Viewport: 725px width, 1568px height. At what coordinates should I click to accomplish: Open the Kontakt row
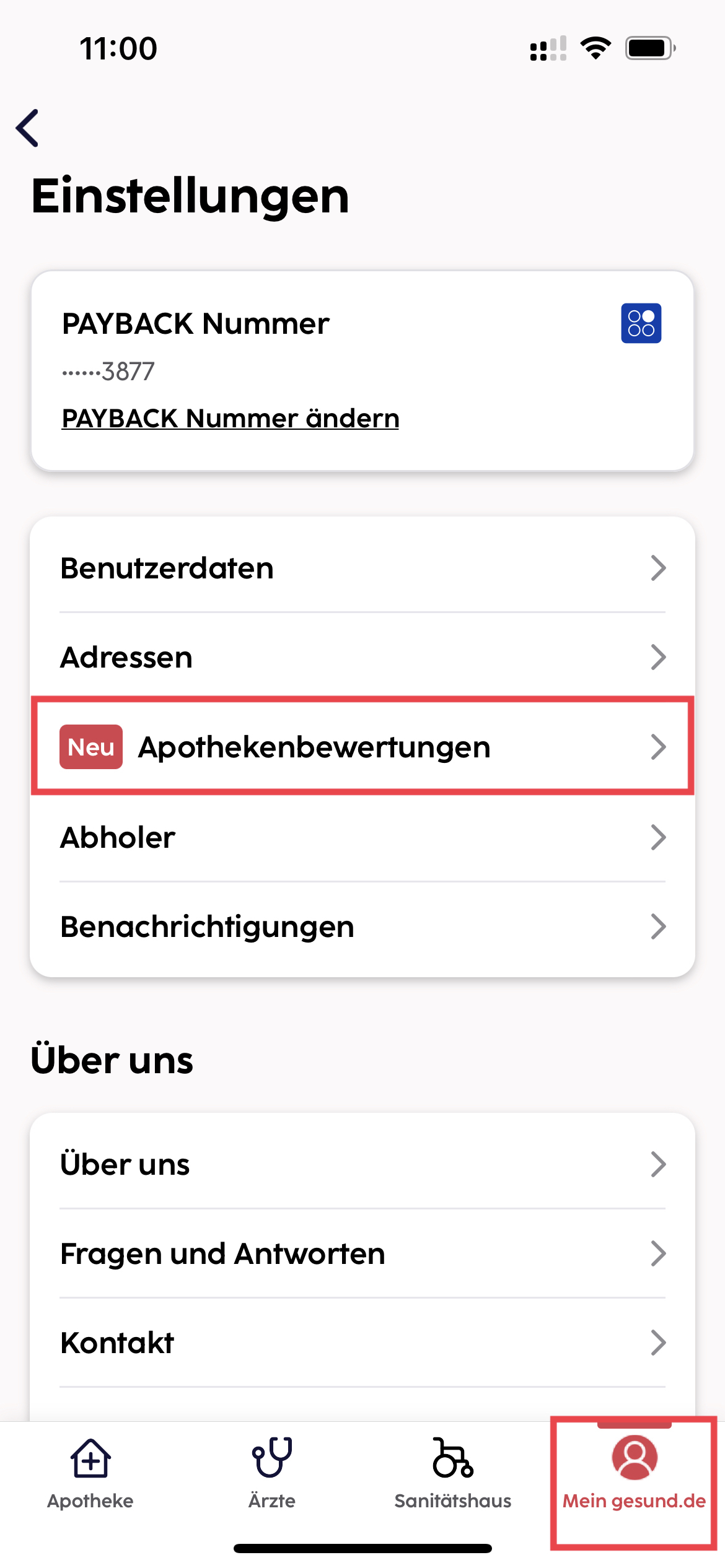click(362, 1343)
